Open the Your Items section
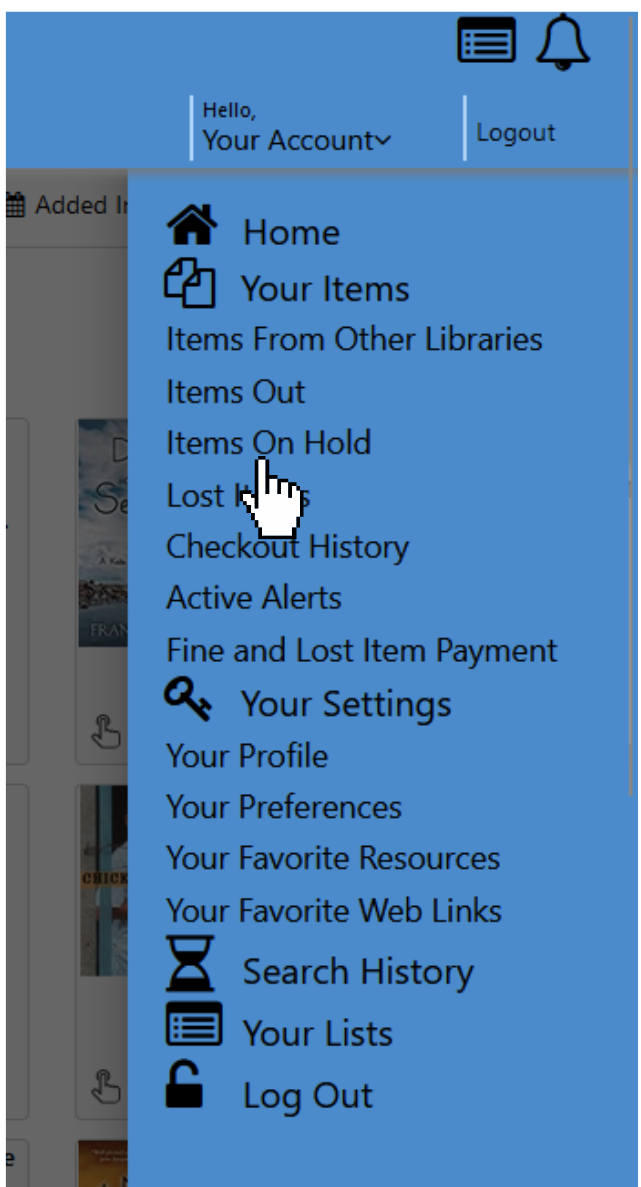Image resolution: width=641 pixels, height=1187 pixels. pos(287,285)
